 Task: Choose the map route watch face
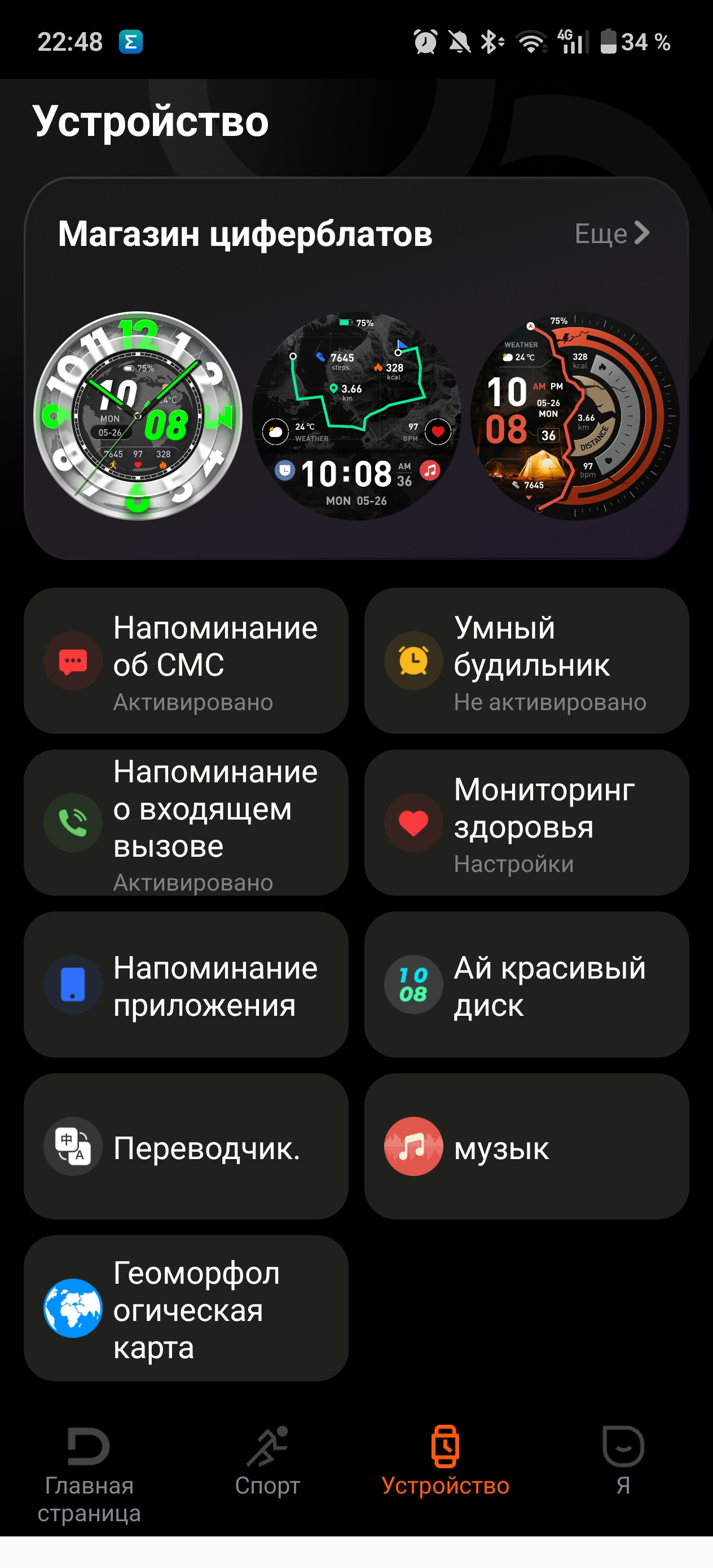pos(356,416)
